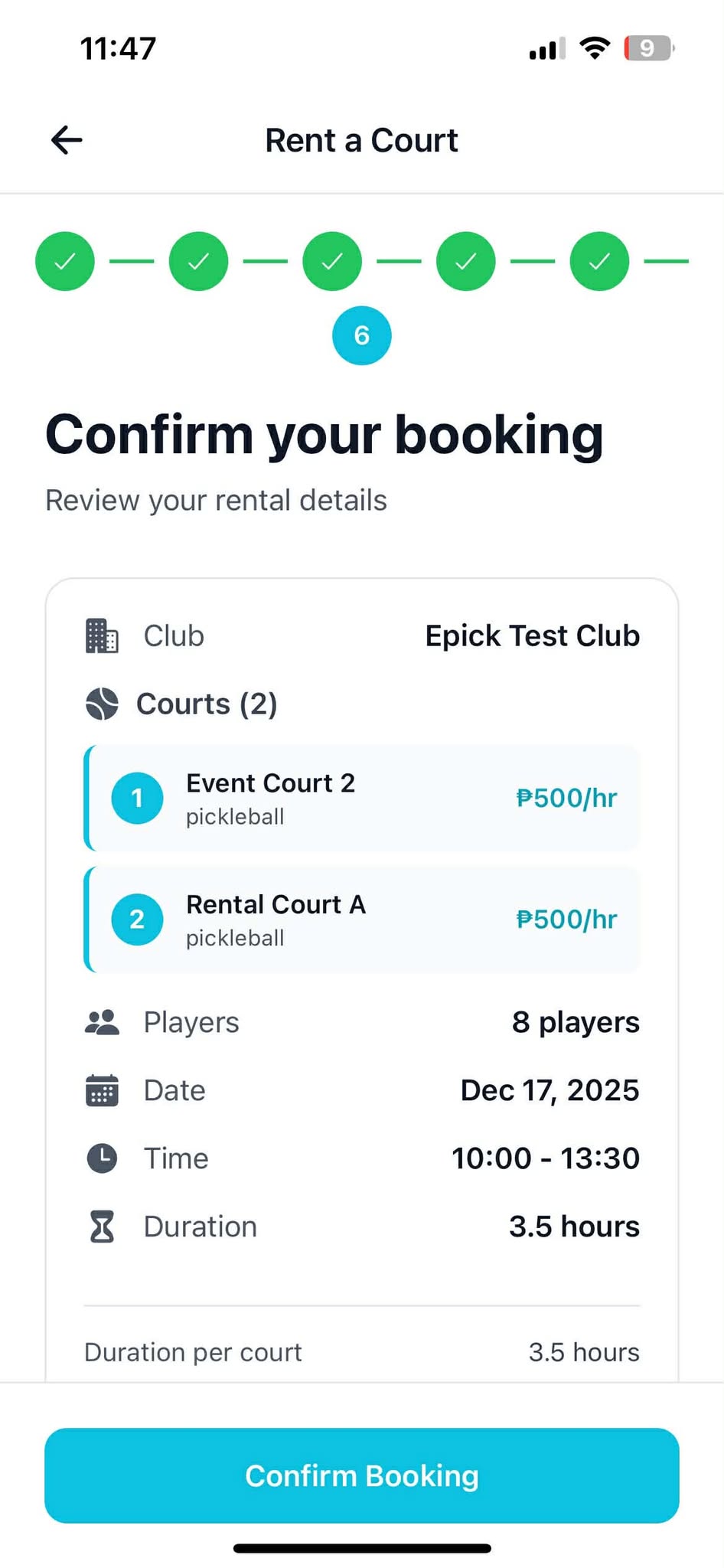Tap the Epick Test Club name
The height and width of the screenshot is (1568, 724).
click(533, 635)
